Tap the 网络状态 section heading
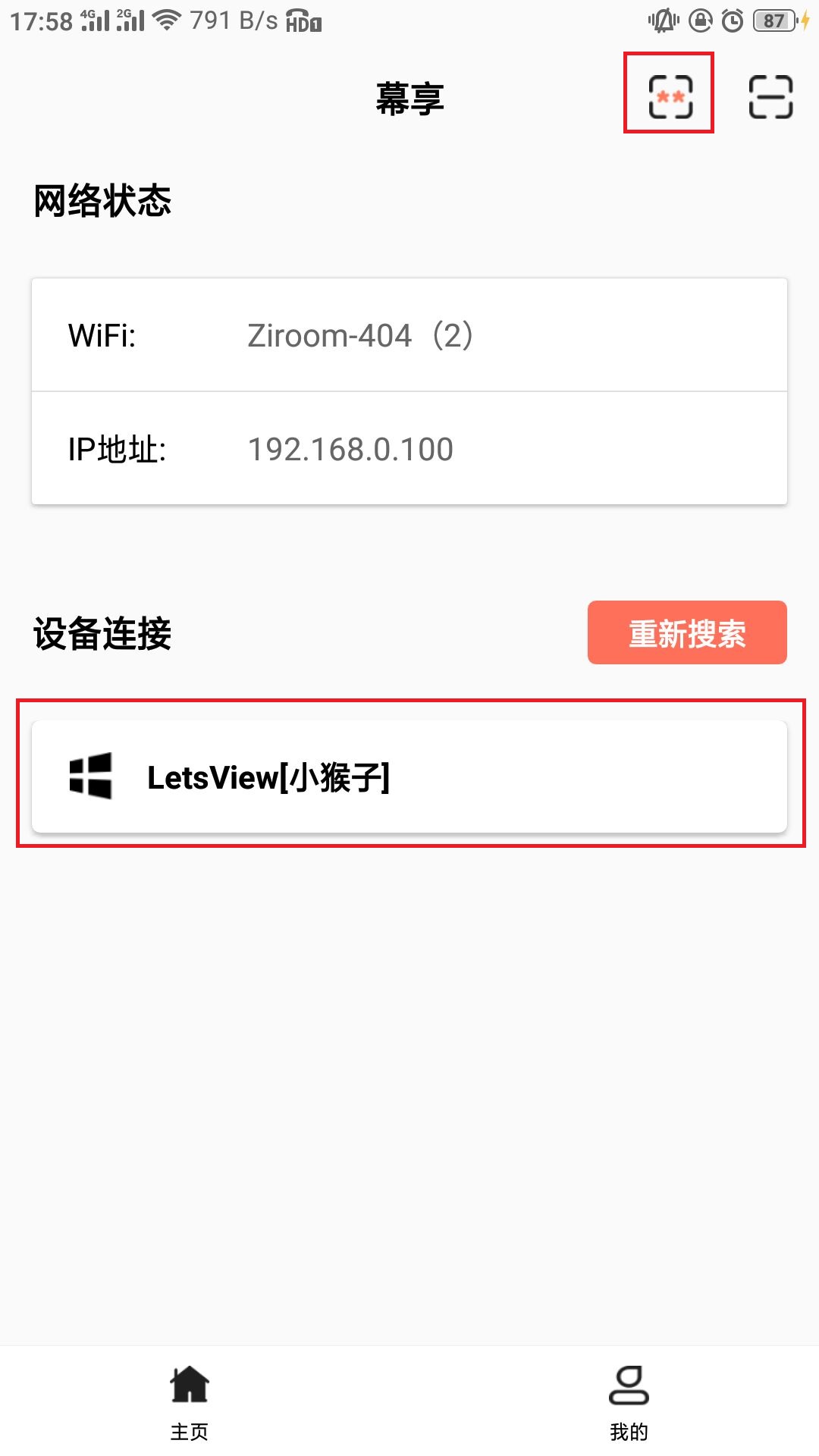Image resolution: width=819 pixels, height=1456 pixels. click(103, 199)
